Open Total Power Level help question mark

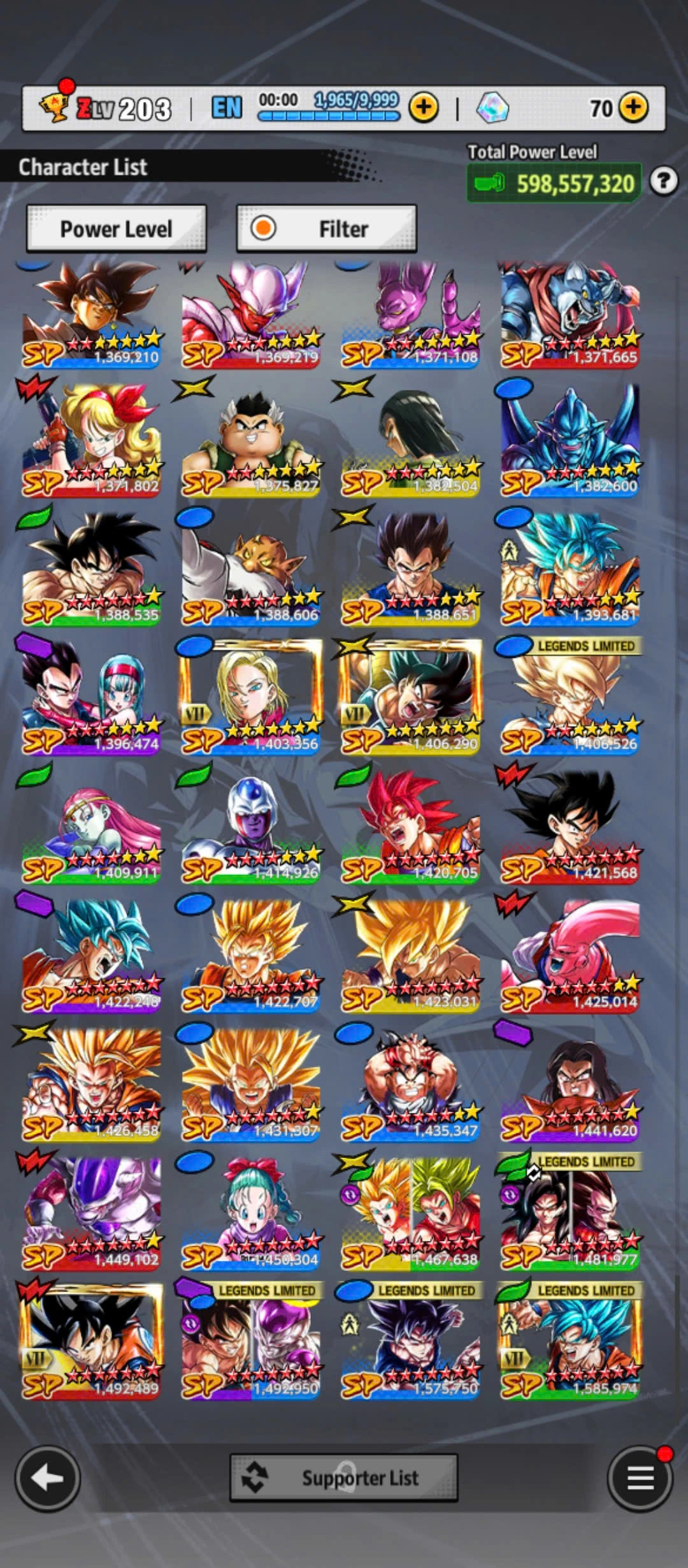(x=663, y=182)
